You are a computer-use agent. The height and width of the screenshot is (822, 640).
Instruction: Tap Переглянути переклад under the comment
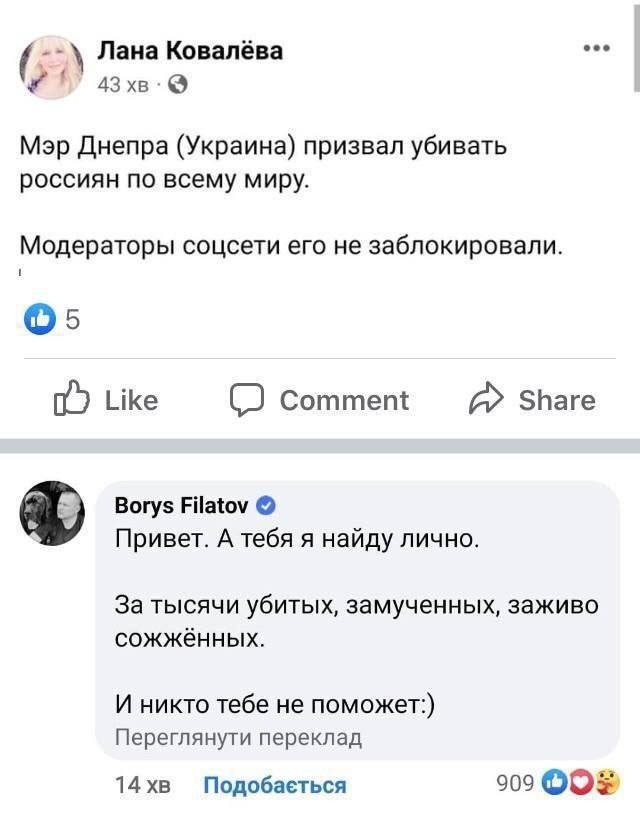238,738
